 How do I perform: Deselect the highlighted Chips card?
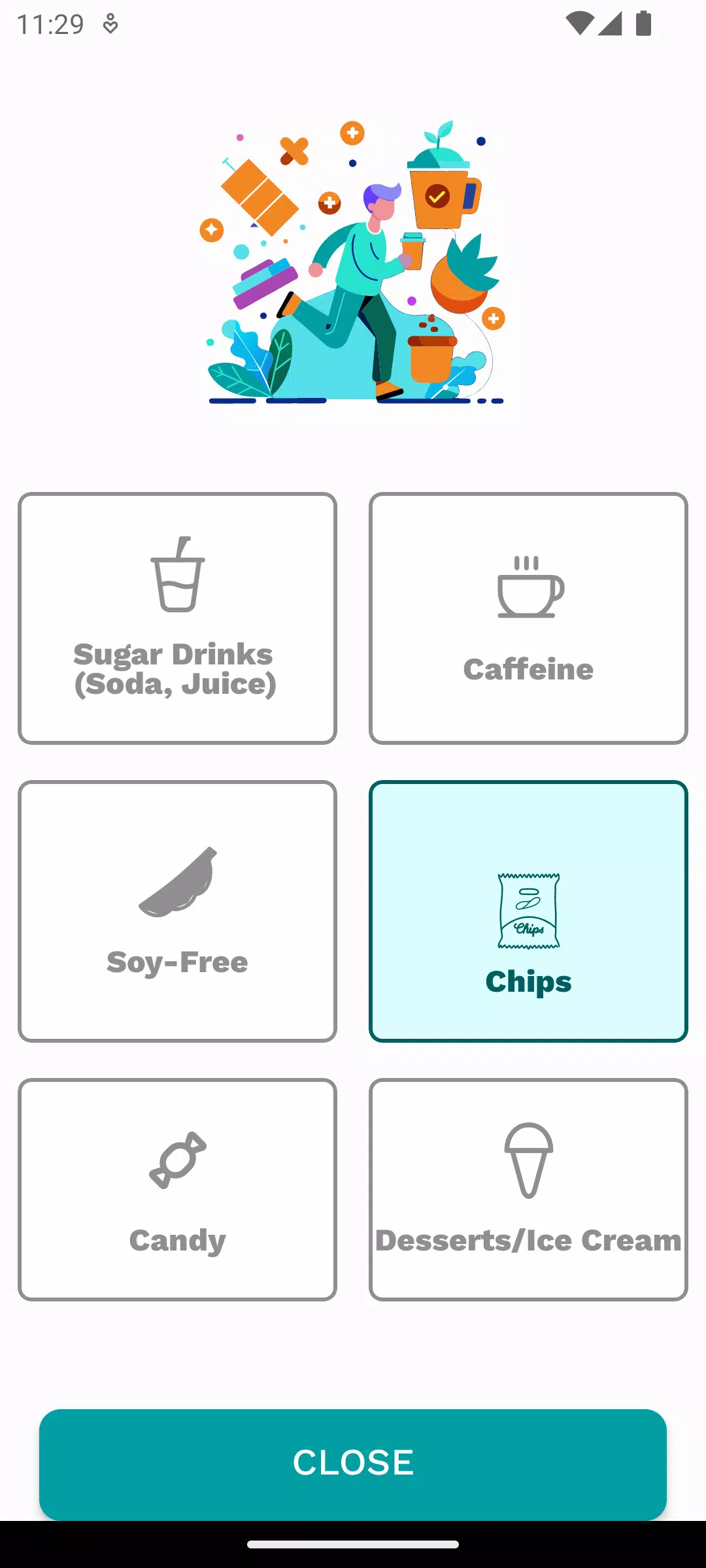tap(528, 911)
